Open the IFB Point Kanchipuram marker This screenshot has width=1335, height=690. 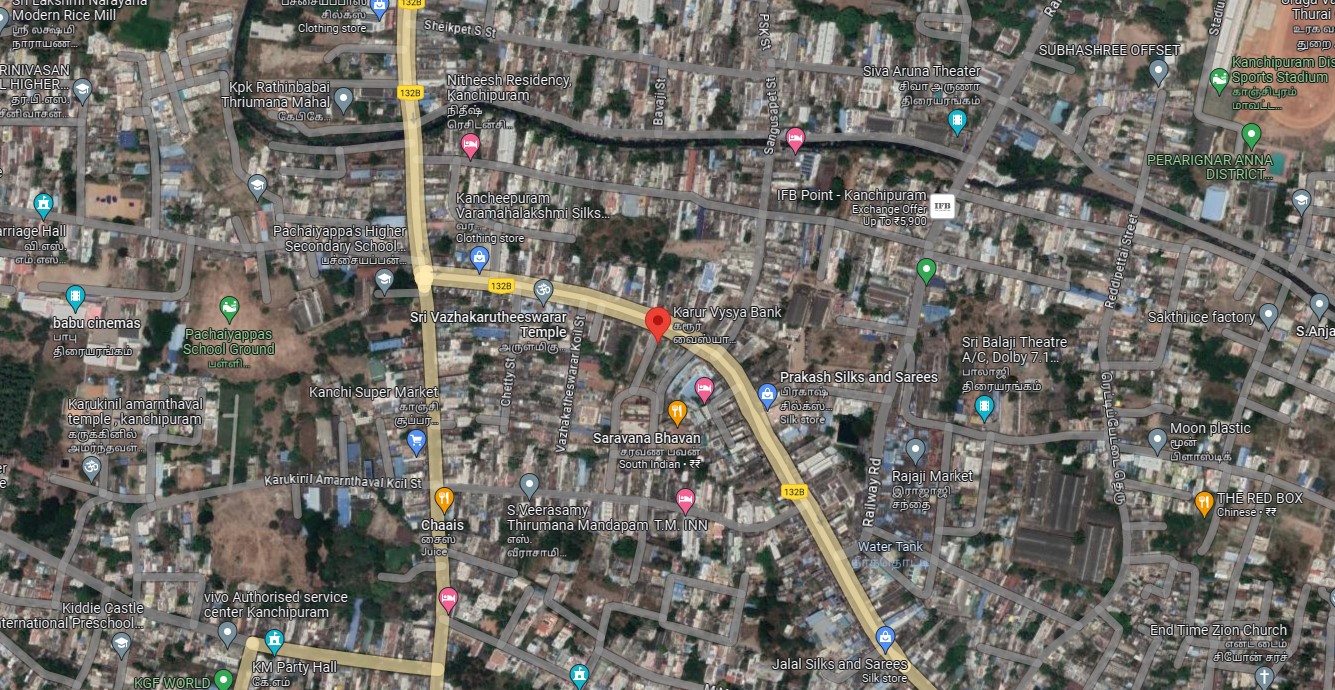point(942,206)
